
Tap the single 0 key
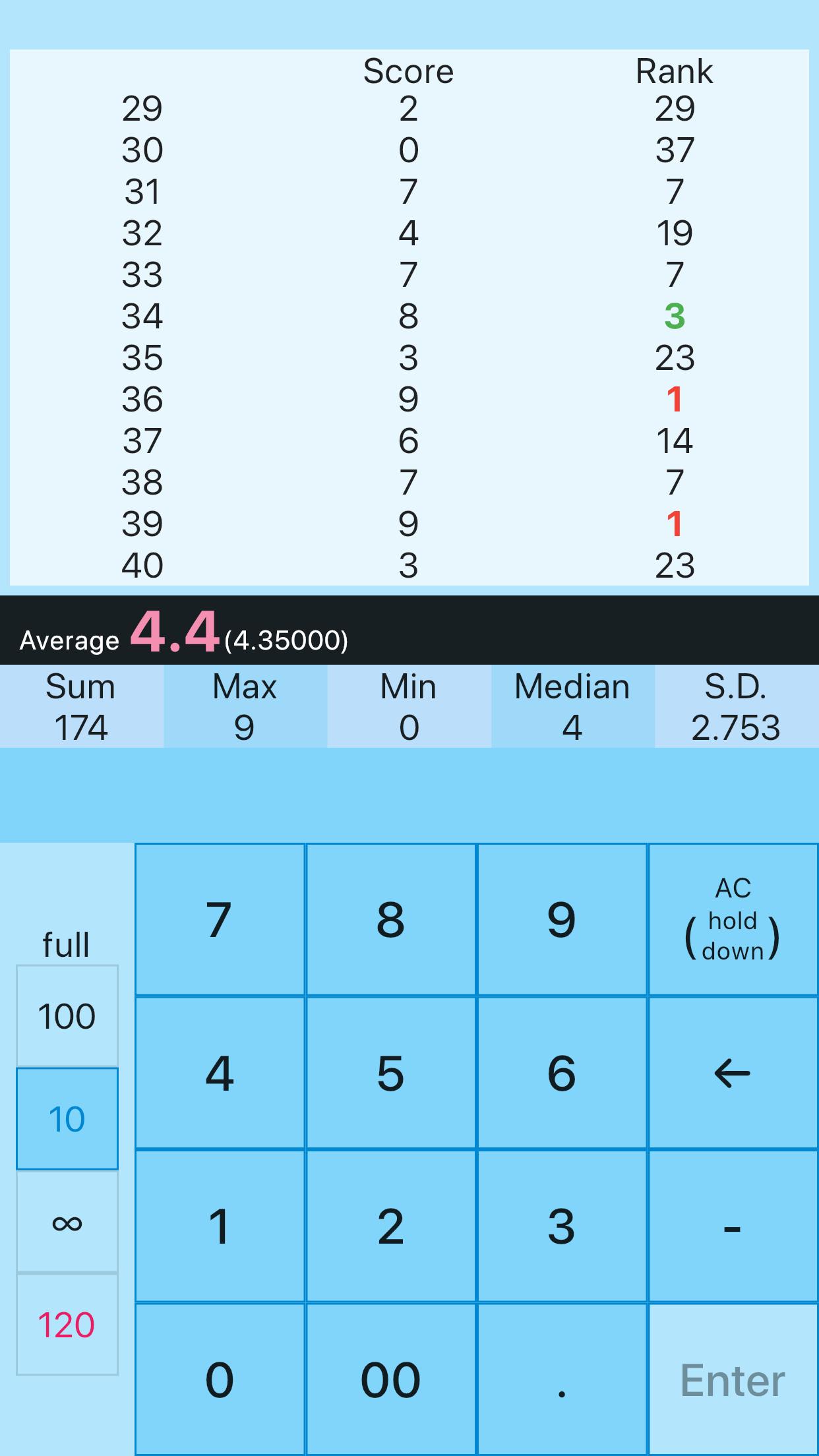pyautogui.click(x=220, y=1380)
